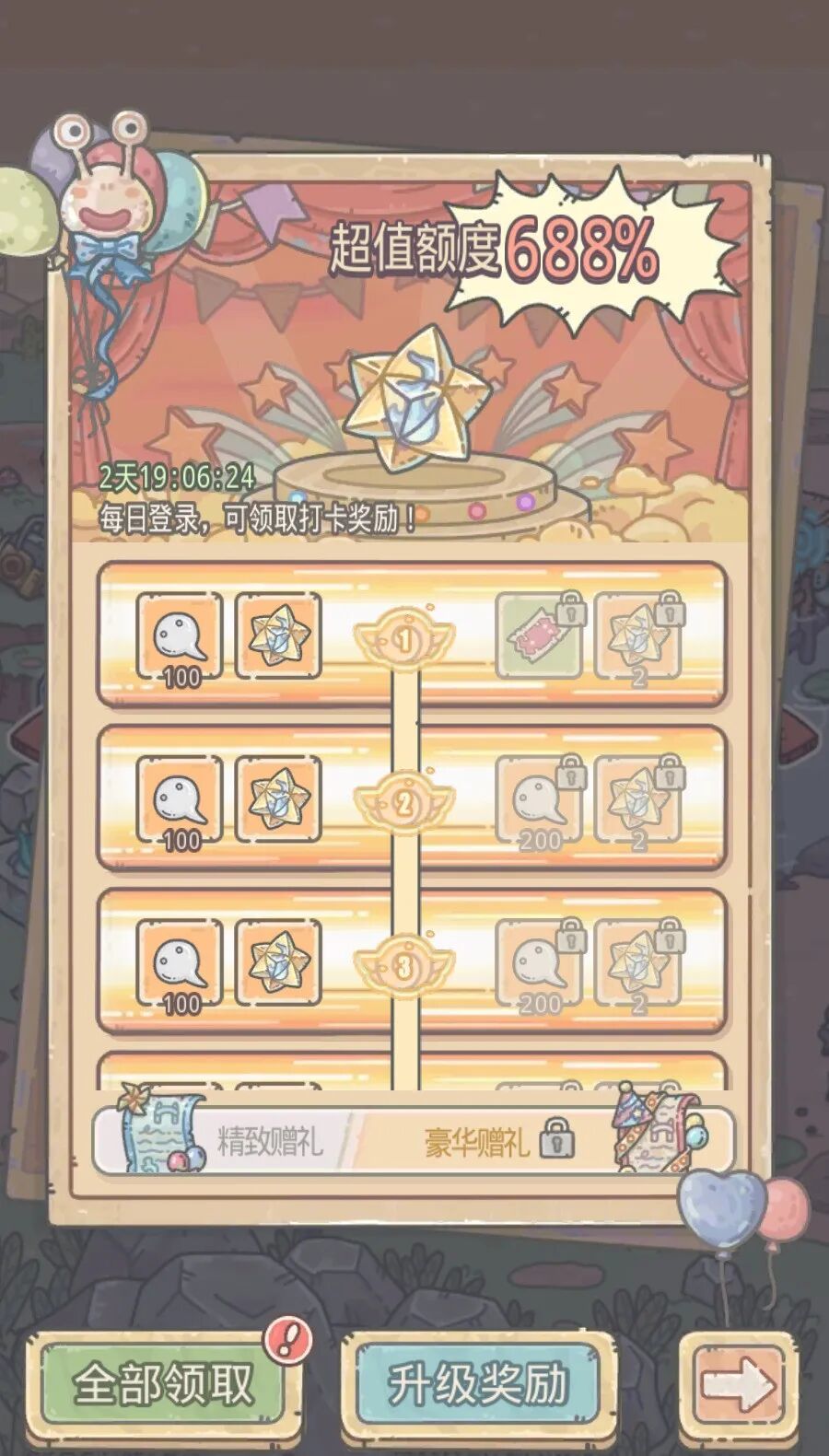829x1456 pixels.
Task: Click the tier 2 medal badge
Action: click(x=405, y=804)
